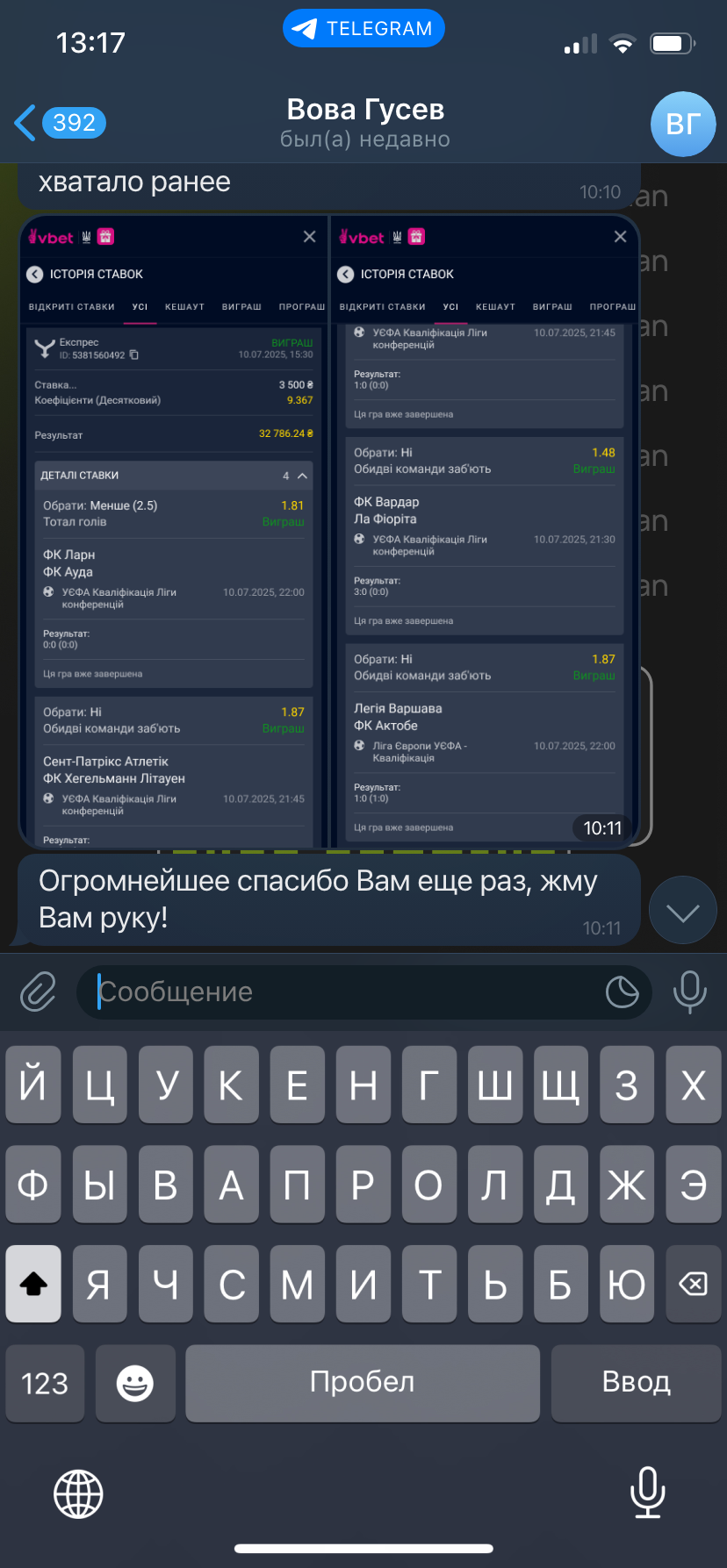Return to Telegram via the top pill
The image size is (727, 1568).
(363, 28)
